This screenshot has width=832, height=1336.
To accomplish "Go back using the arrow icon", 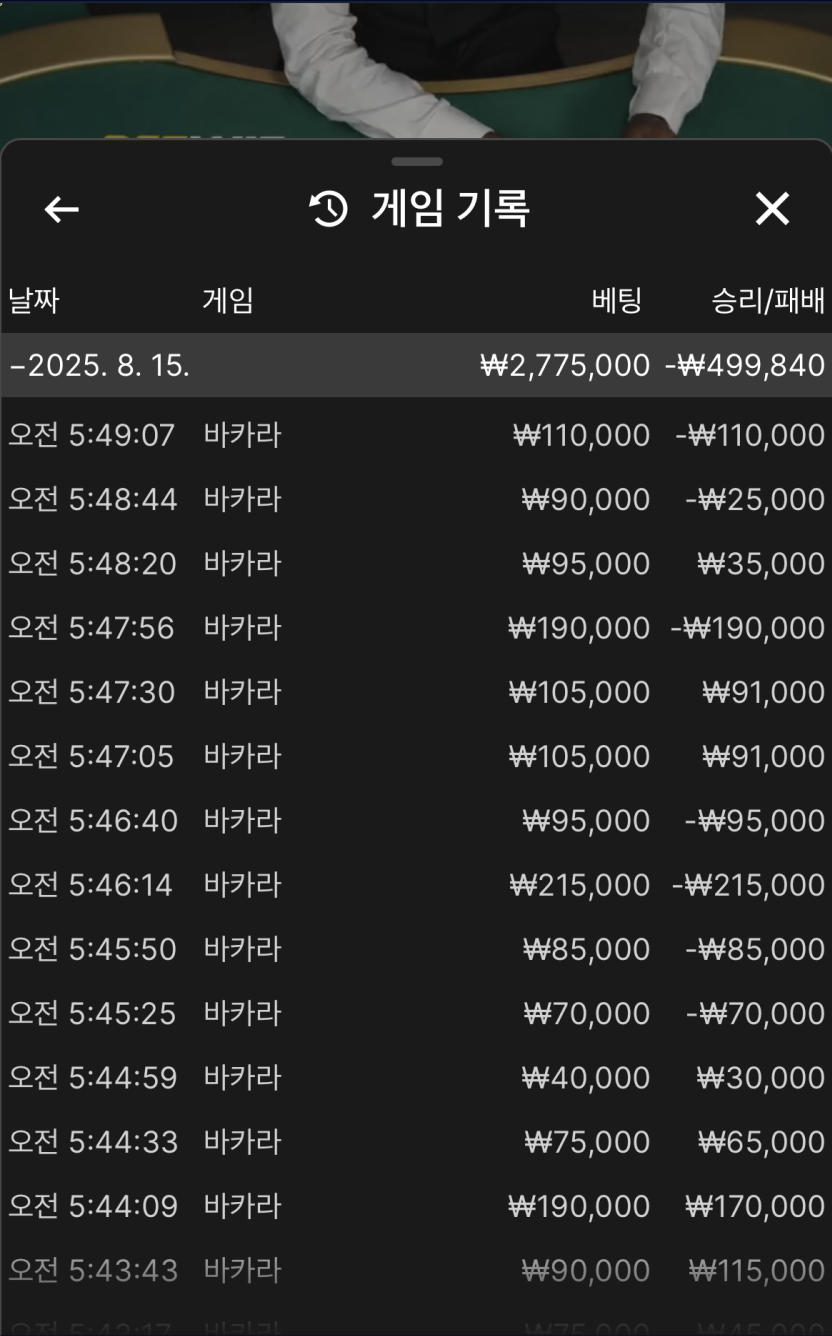I will coord(62,209).
